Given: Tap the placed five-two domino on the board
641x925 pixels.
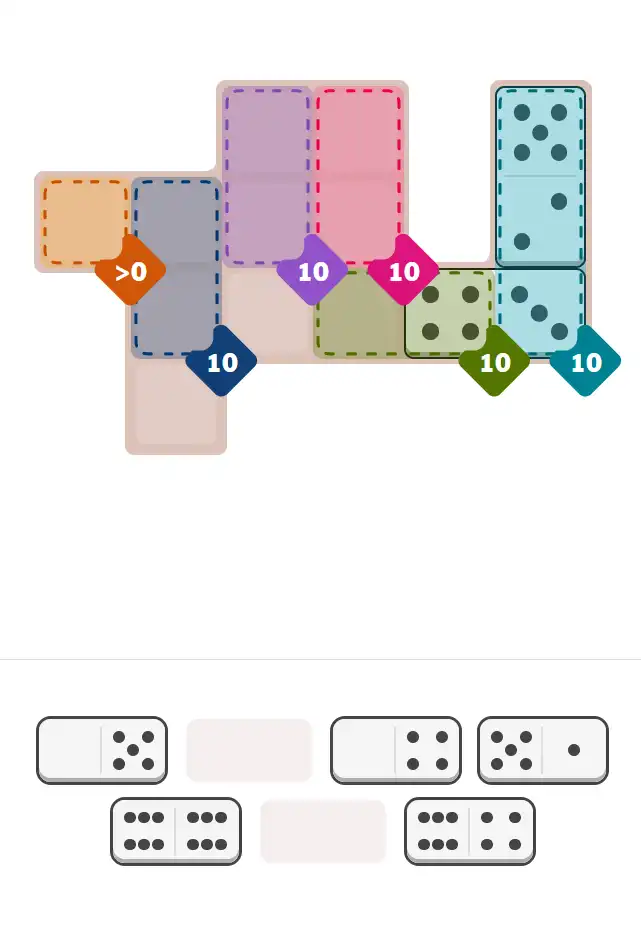Looking at the screenshot, I should (540, 176).
